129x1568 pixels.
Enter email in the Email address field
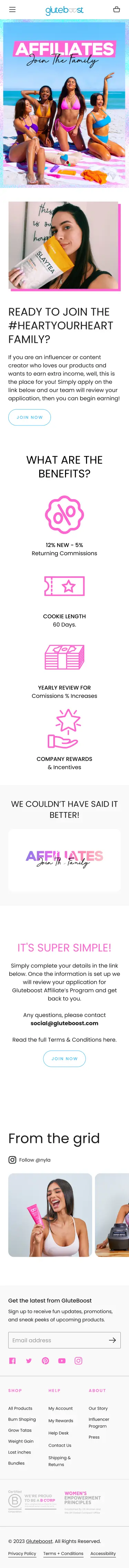(57, 1340)
